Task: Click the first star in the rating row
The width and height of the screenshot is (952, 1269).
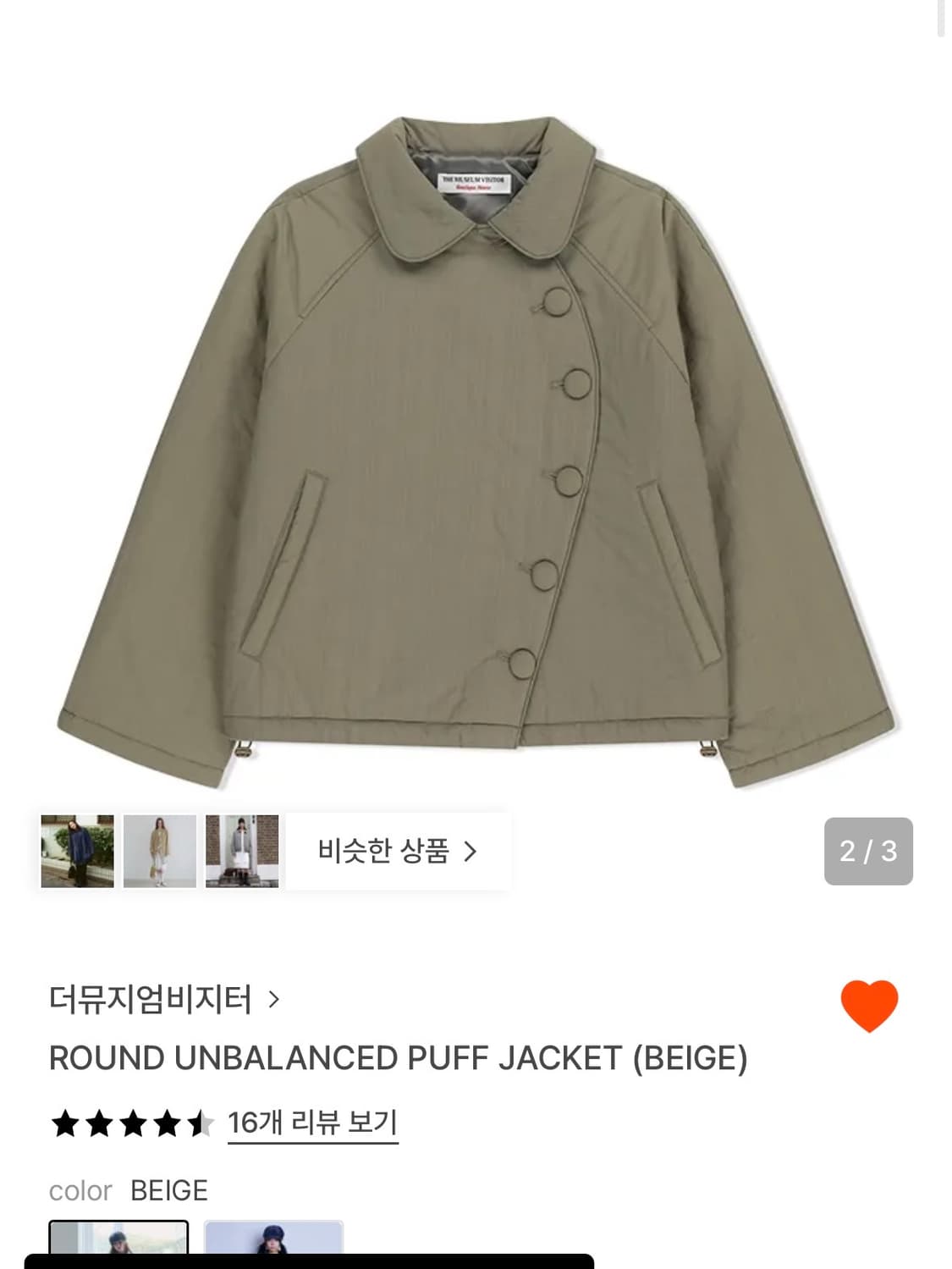Action: 63,1124
